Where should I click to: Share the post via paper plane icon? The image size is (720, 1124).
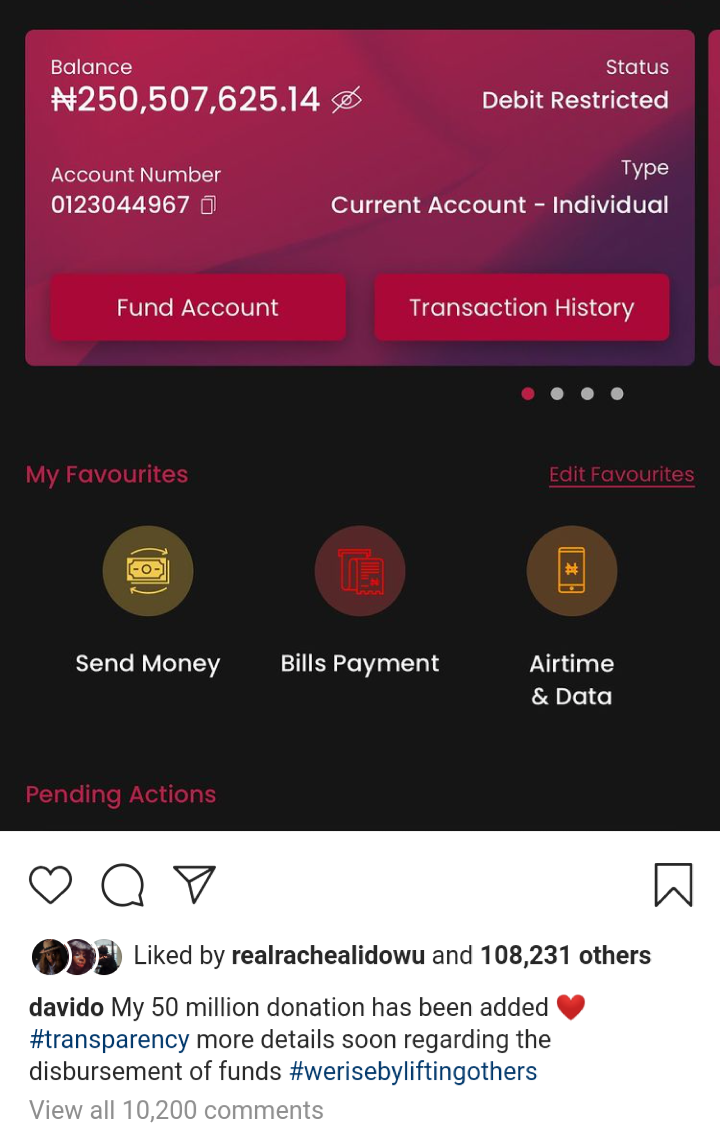pyautogui.click(x=194, y=884)
